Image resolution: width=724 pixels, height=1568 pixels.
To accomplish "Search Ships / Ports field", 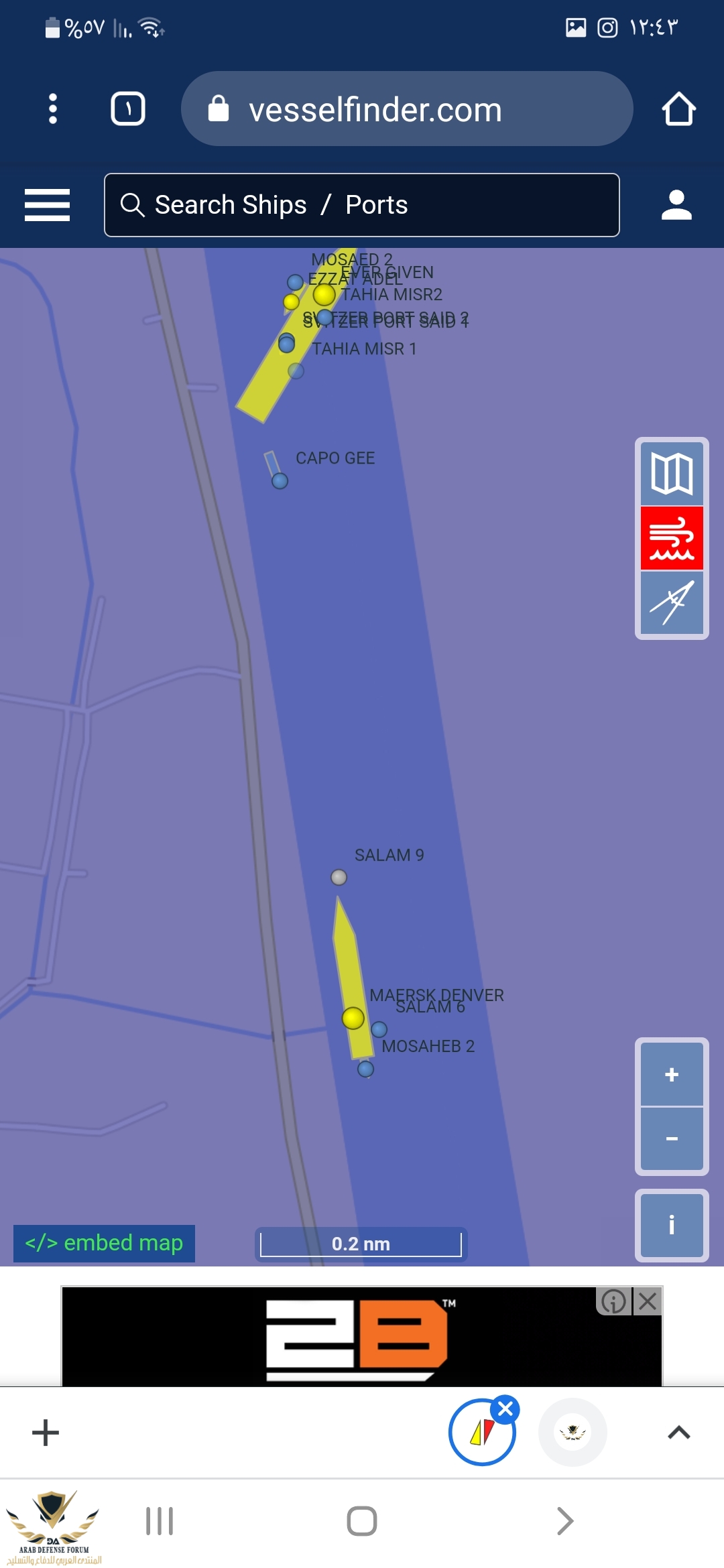I will tap(362, 205).
